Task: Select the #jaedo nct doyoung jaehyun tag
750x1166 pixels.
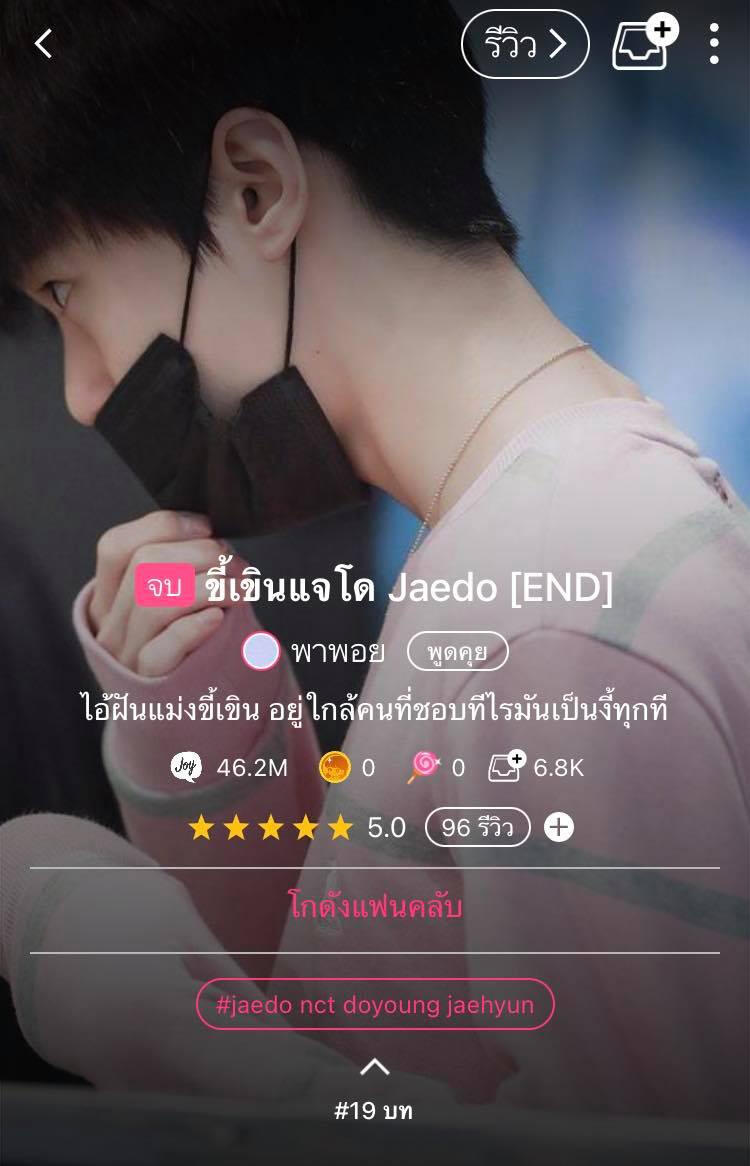Action: [x=375, y=1004]
